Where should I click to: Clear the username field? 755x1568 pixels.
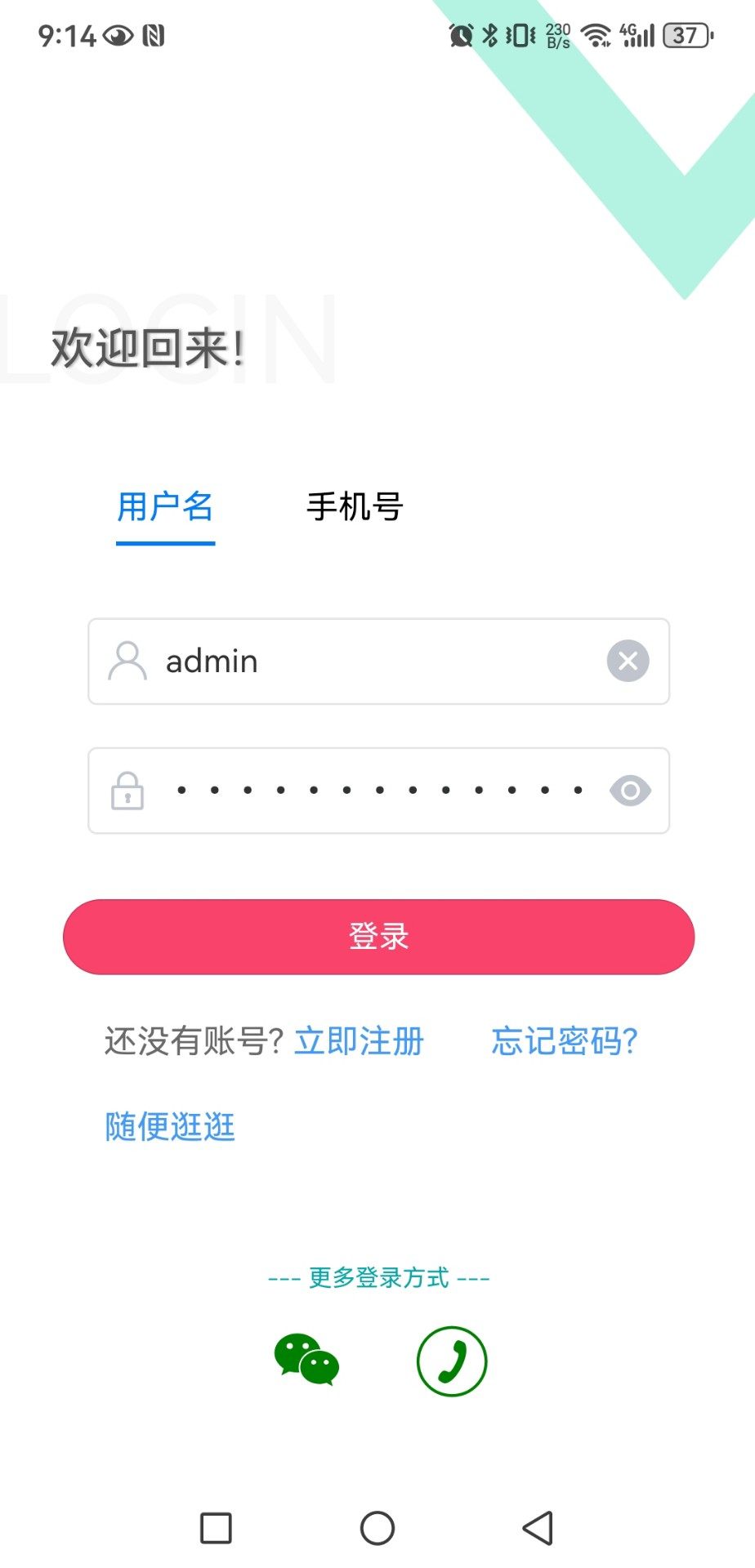(628, 661)
